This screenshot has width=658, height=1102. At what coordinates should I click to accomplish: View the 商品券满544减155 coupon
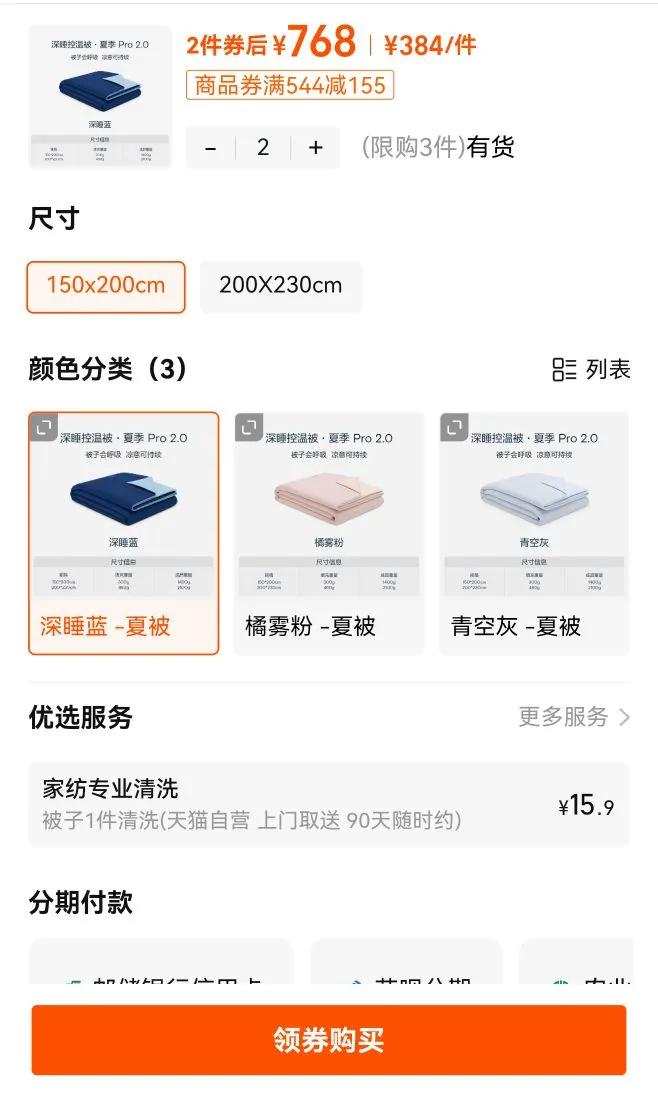pyautogui.click(x=290, y=85)
